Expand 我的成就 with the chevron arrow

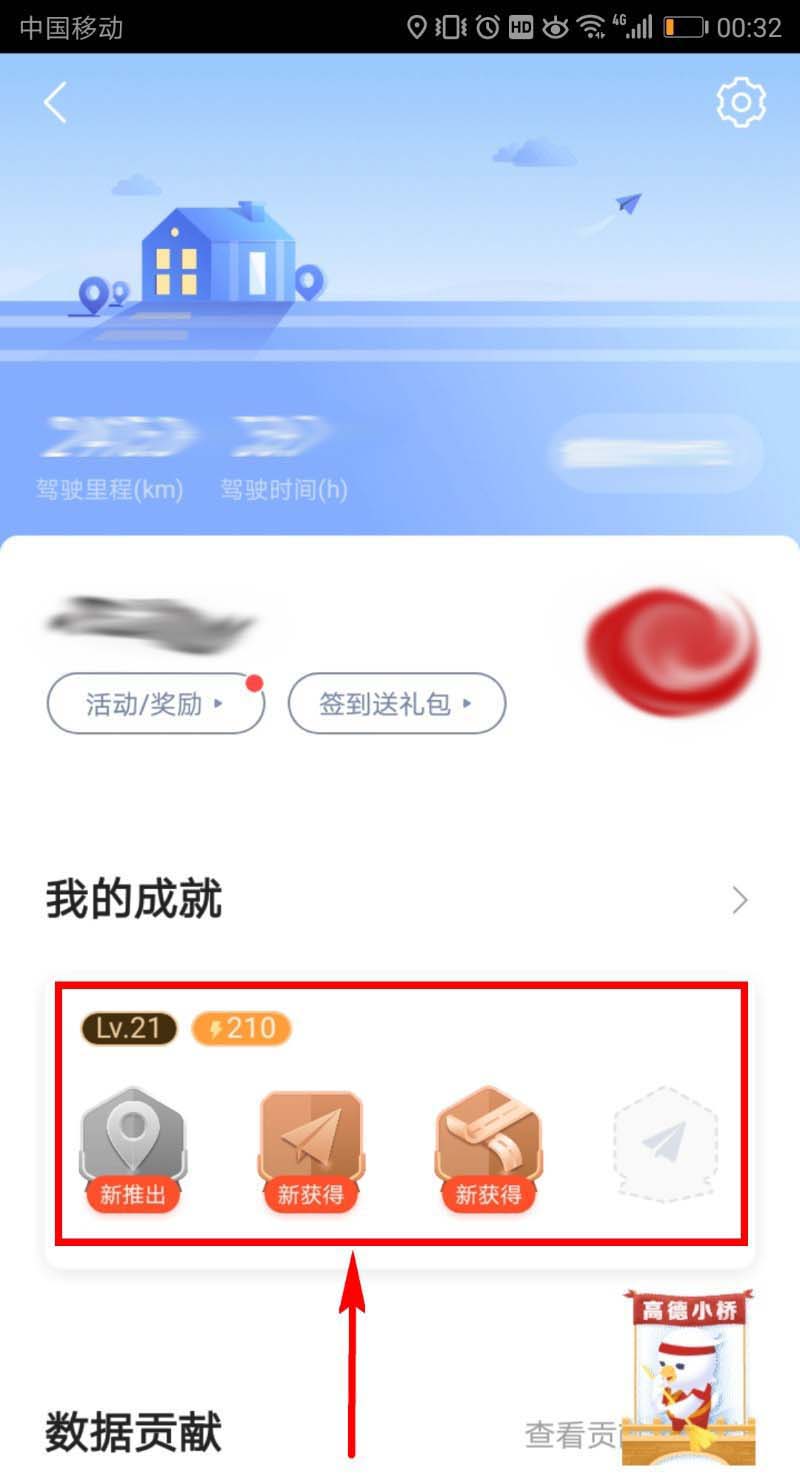(740, 901)
